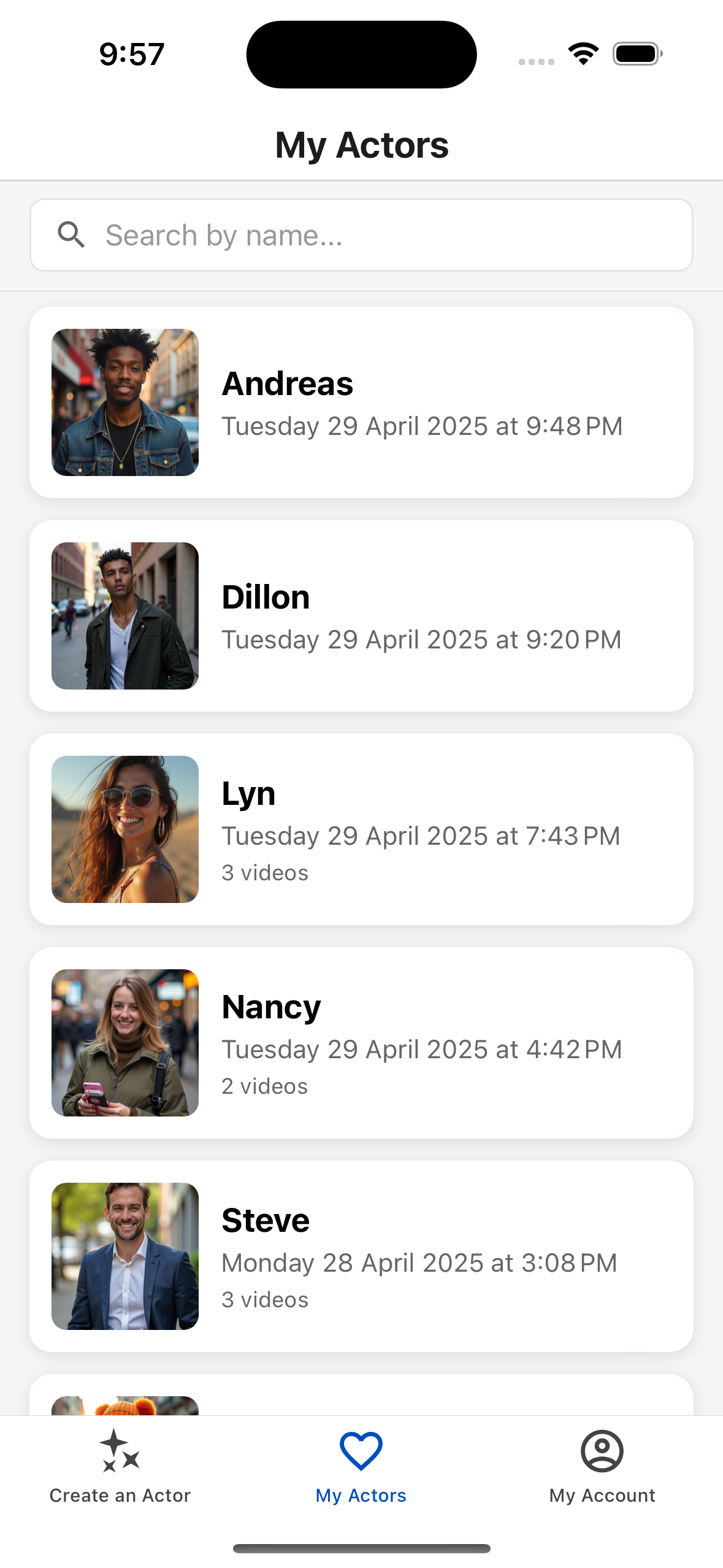This screenshot has width=723, height=1568.
Task: Open the My Account tab
Action: click(x=602, y=1466)
